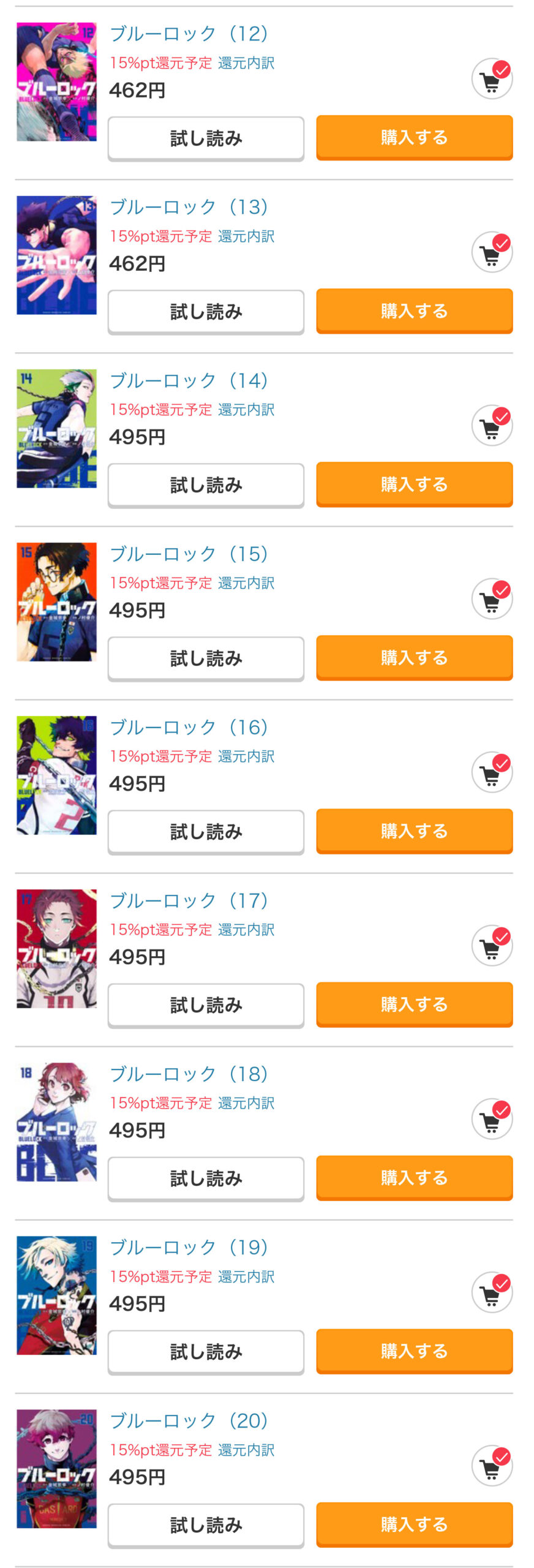This screenshot has width=534, height=1568.
Task: Tap 購入する for ブルーロック (20)
Action: (x=414, y=1524)
